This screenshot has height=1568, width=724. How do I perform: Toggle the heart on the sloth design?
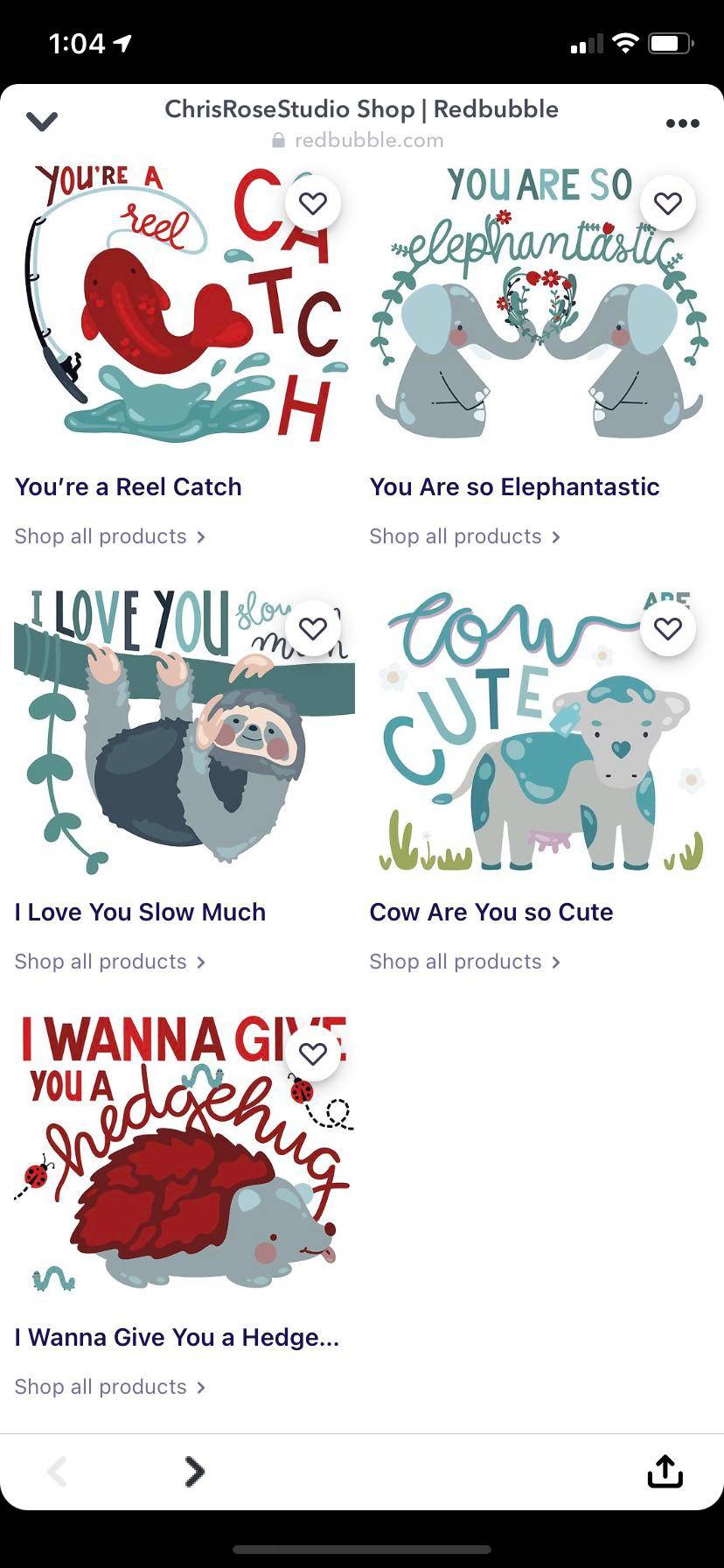pos(313,626)
